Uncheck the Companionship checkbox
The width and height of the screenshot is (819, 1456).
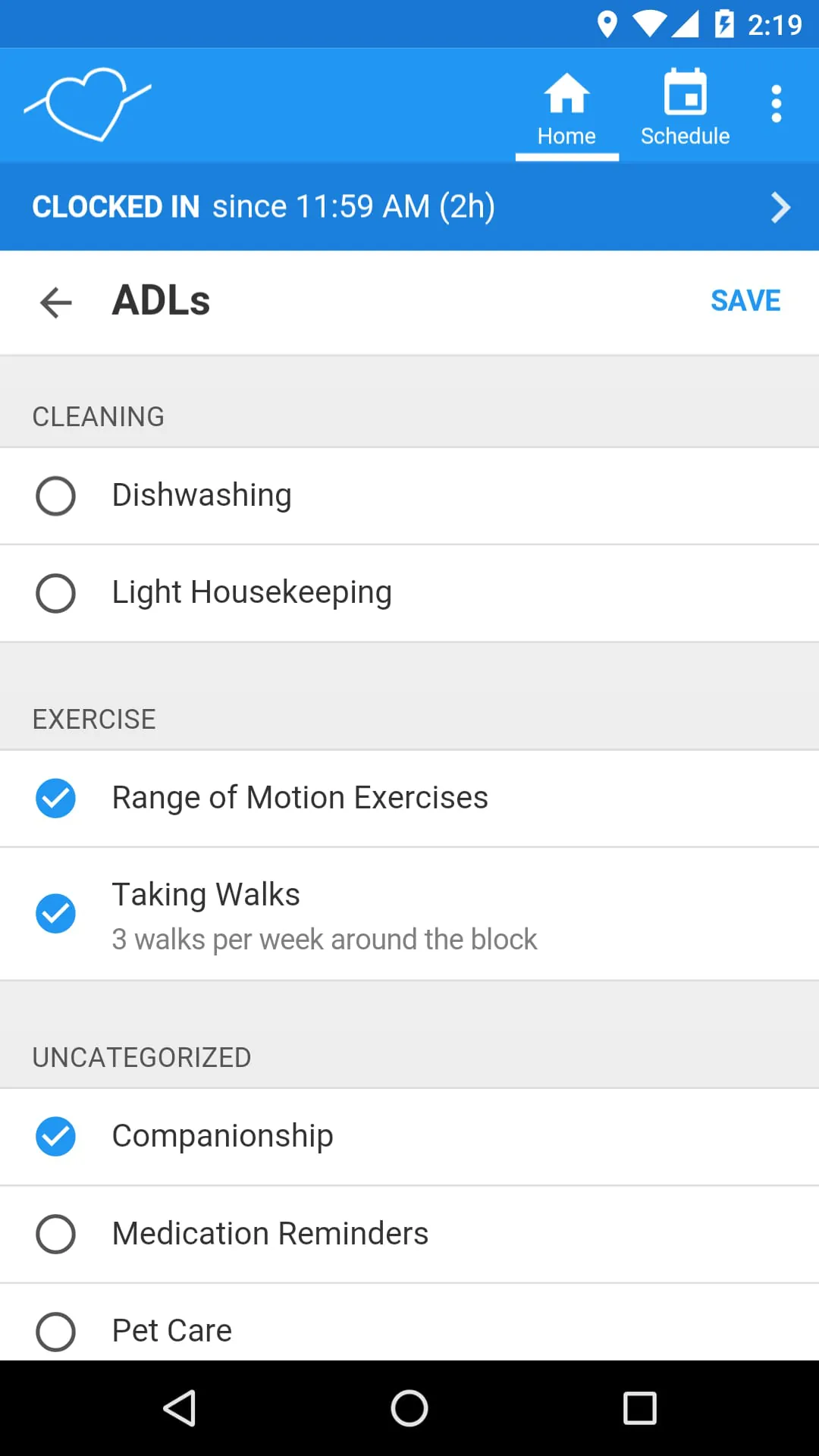tap(55, 1136)
